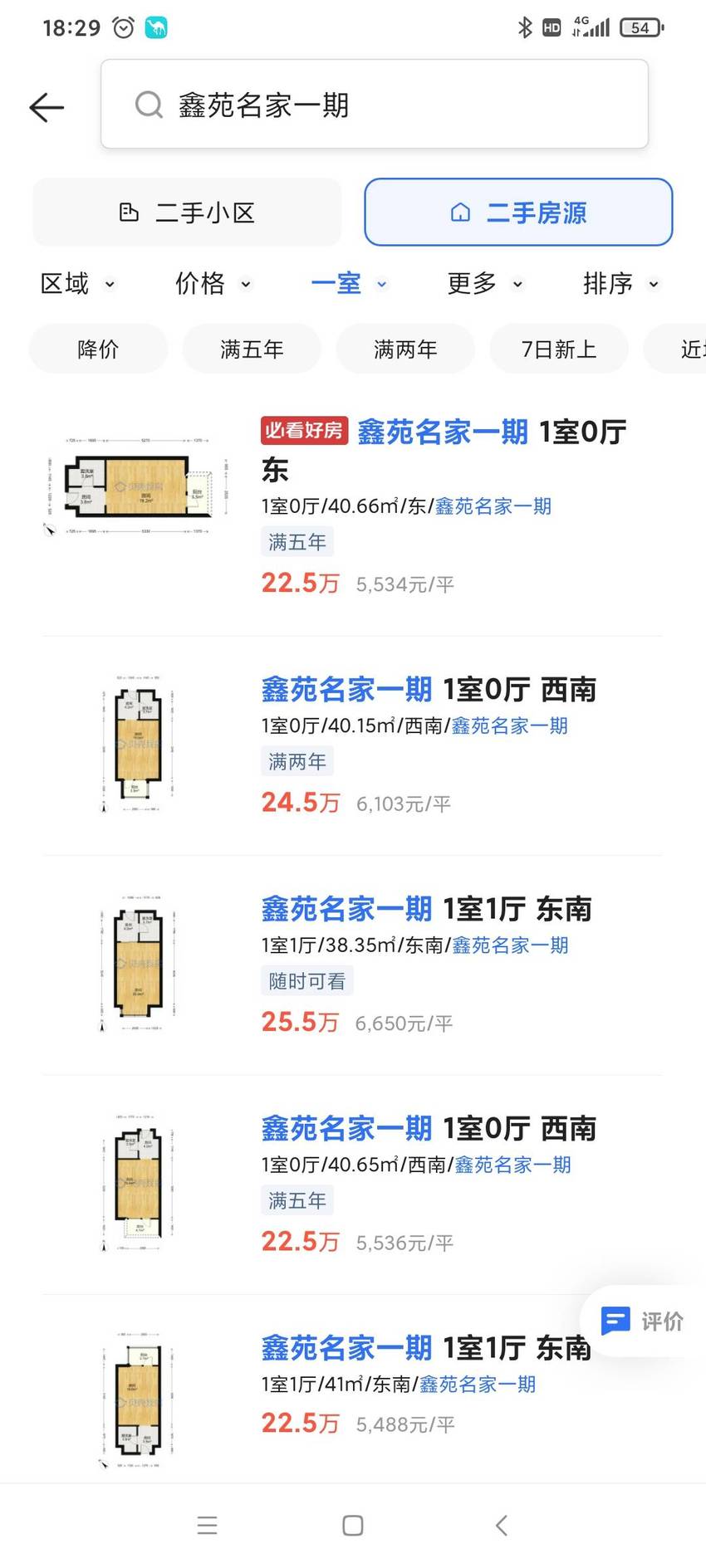Tap the system home button
The height and width of the screenshot is (1568, 706).
[x=353, y=1525]
